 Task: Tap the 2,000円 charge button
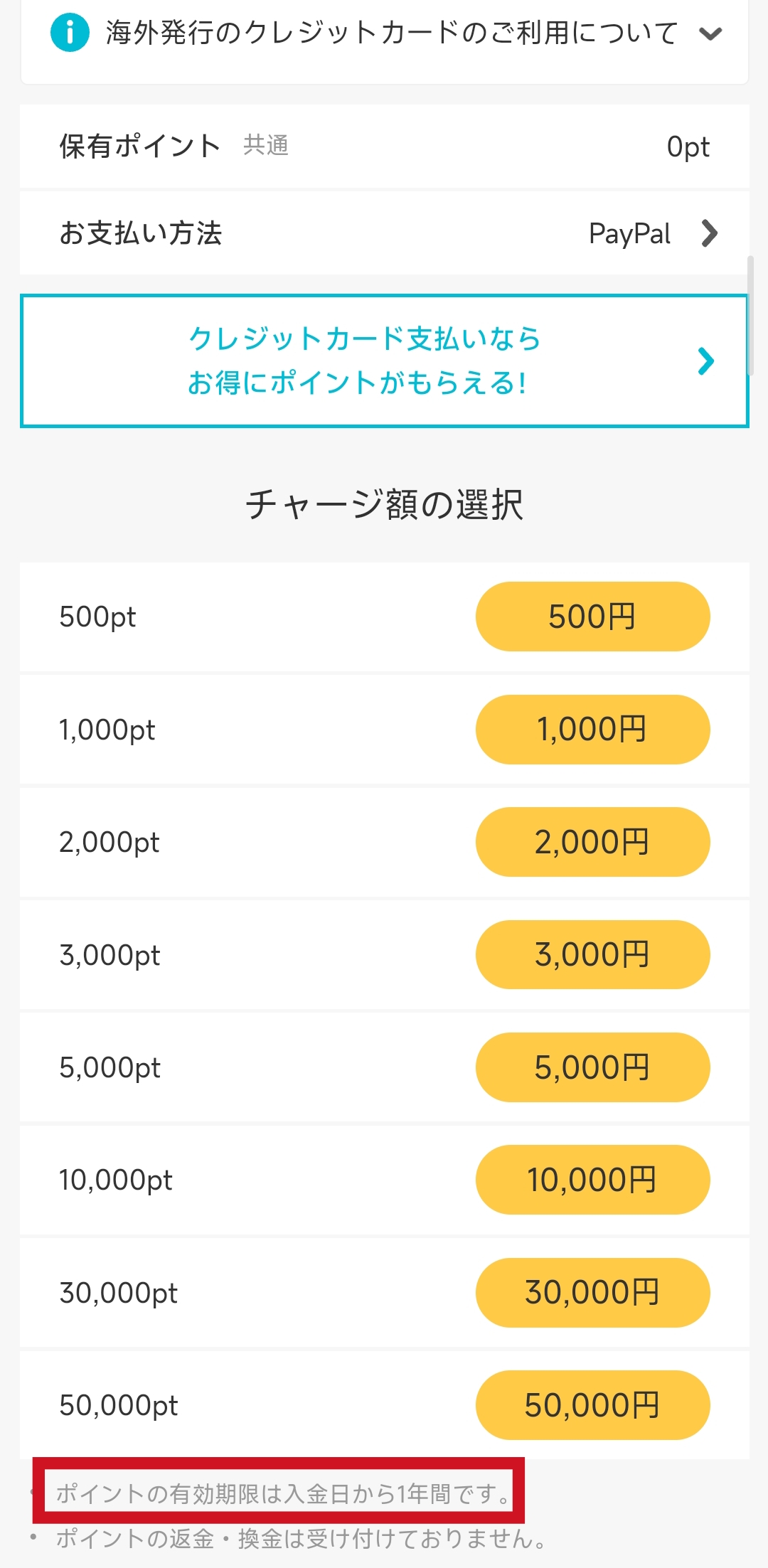tap(592, 842)
